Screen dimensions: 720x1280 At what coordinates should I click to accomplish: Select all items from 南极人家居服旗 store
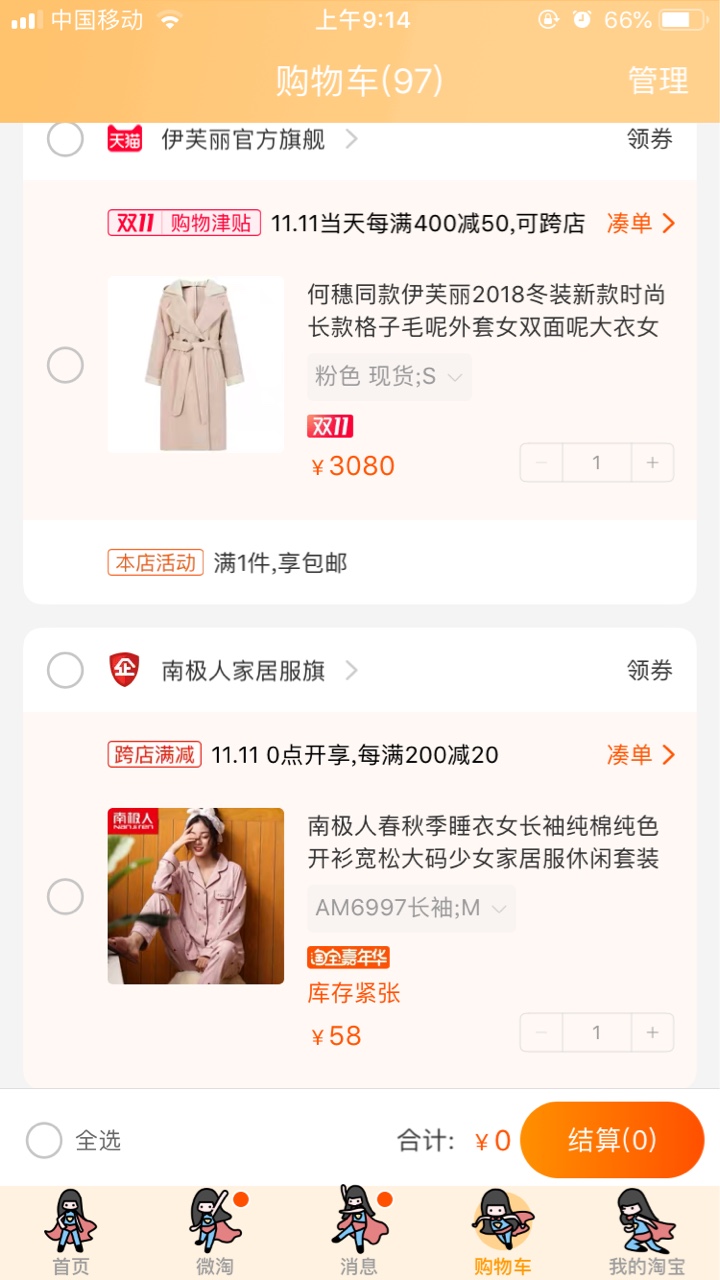coord(65,670)
